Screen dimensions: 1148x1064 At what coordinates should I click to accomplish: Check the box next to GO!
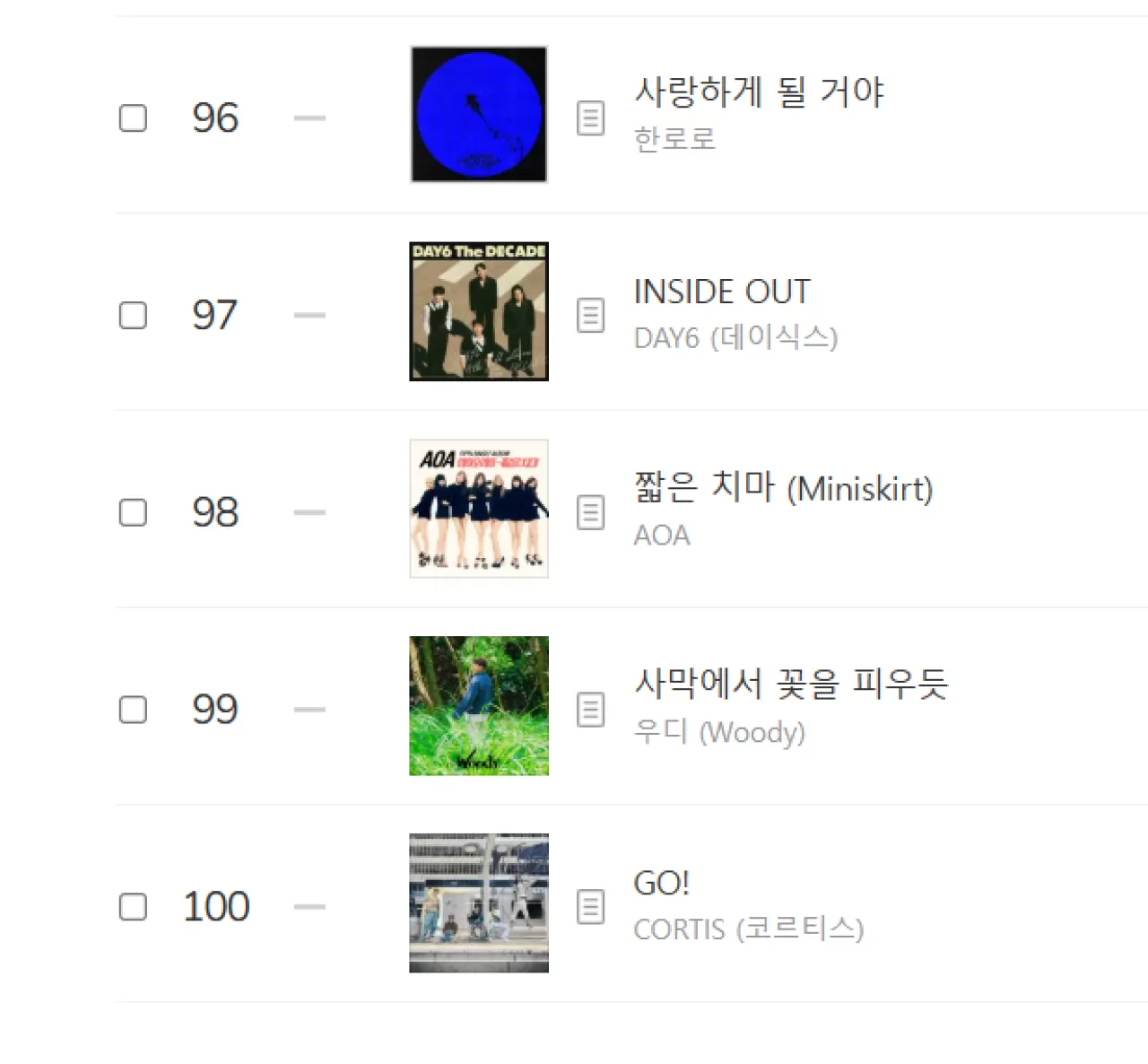click(x=133, y=907)
